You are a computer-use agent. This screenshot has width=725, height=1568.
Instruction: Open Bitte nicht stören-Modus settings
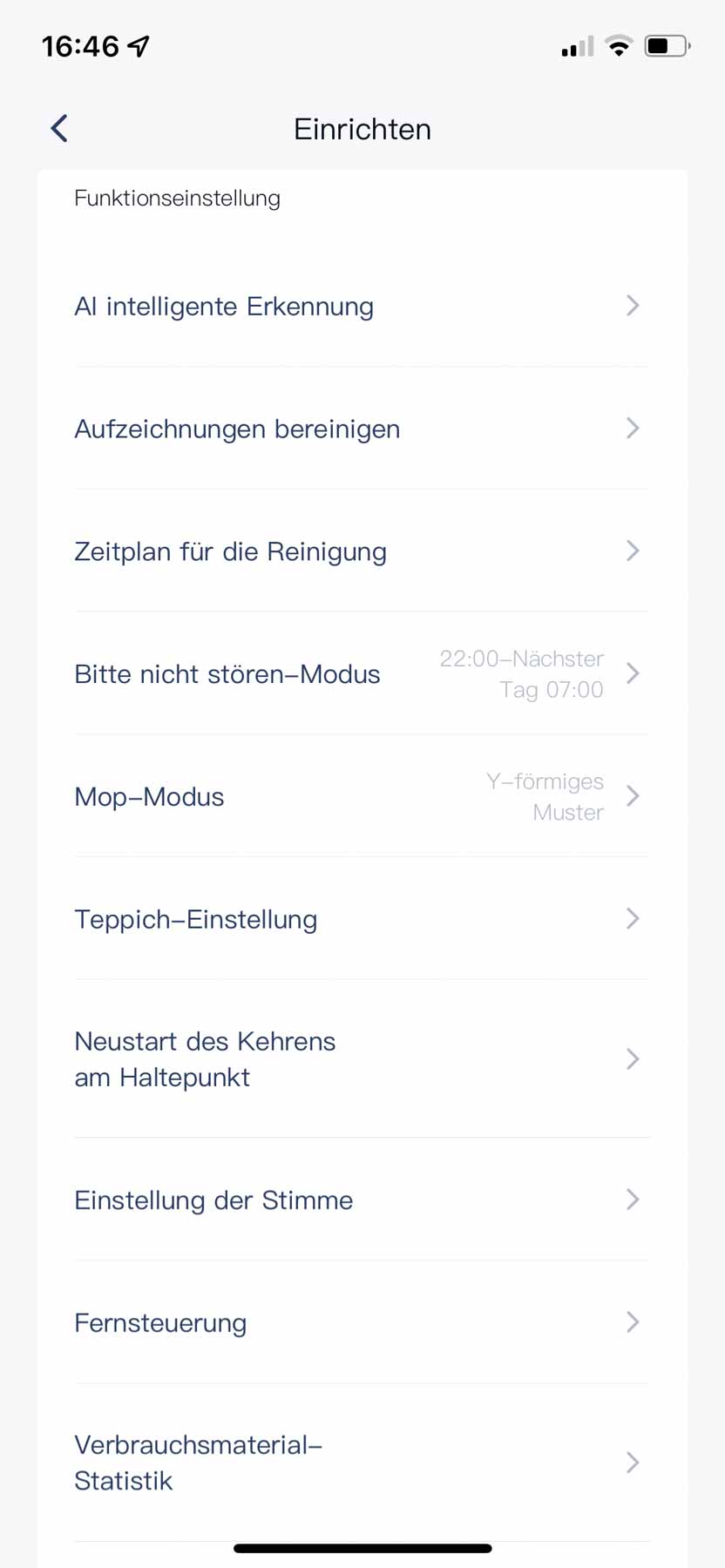click(361, 674)
